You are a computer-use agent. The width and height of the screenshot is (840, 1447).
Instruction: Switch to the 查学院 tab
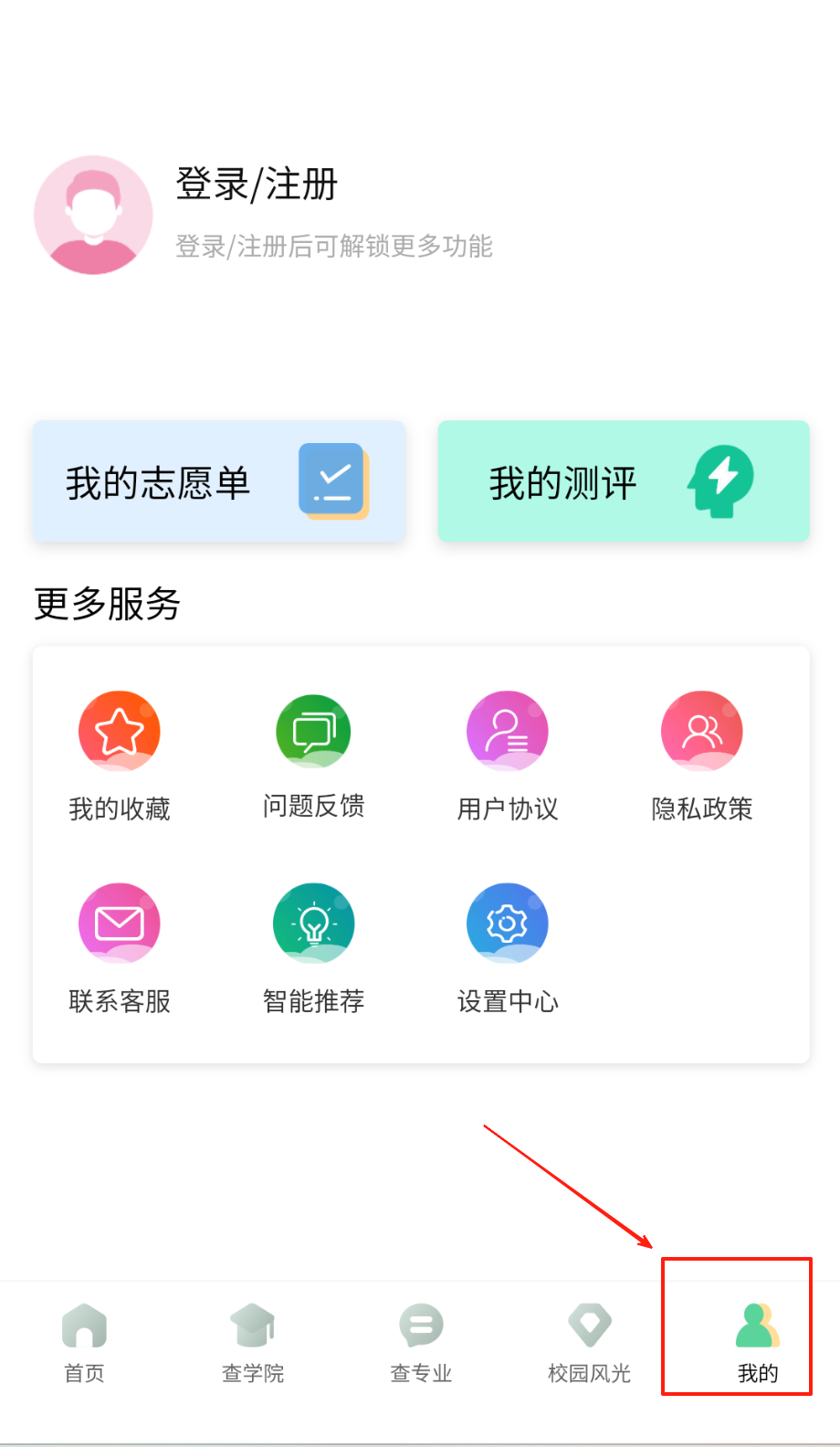pos(253,1341)
